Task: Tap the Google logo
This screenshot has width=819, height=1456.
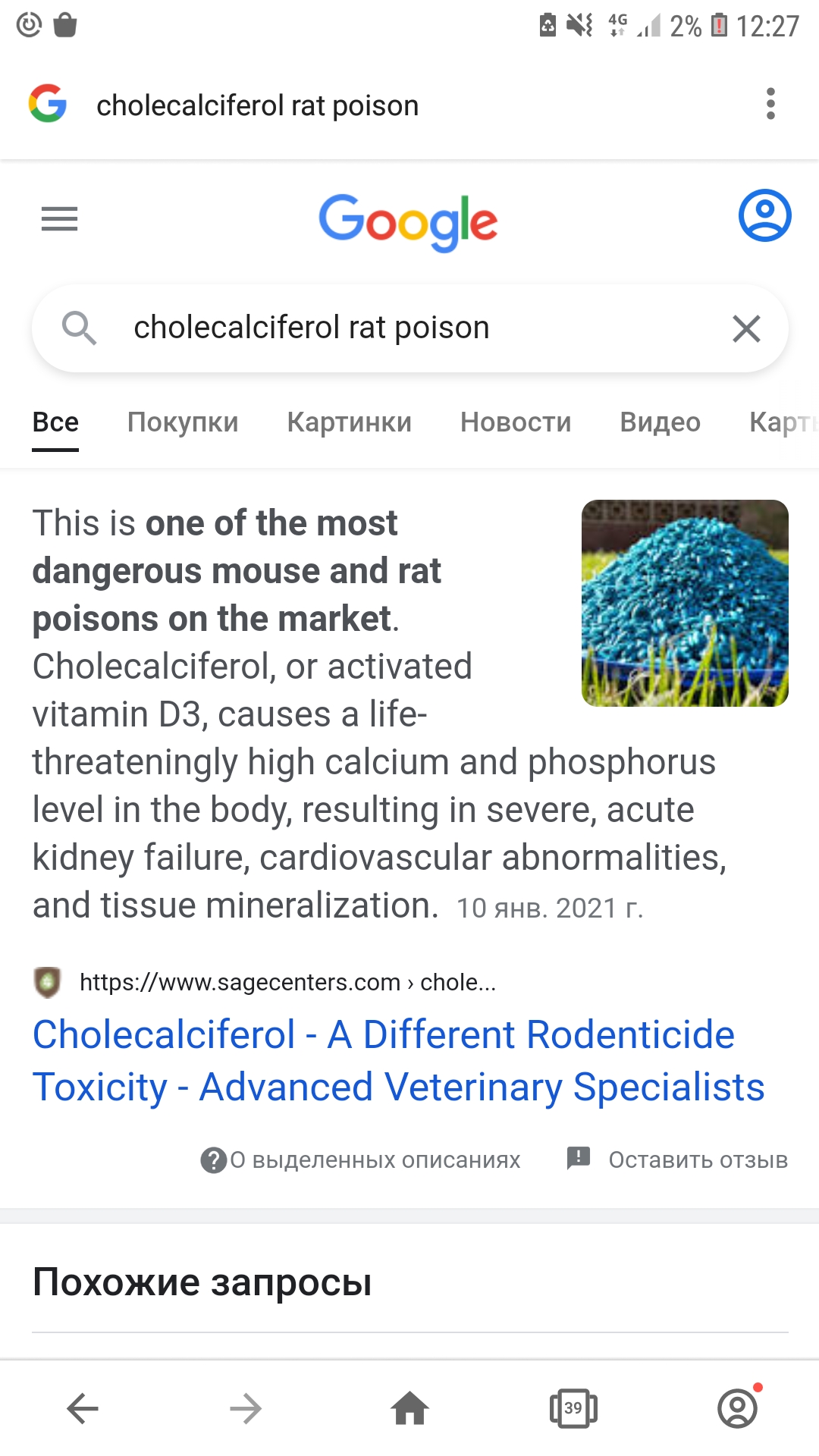Action: pyautogui.click(x=408, y=221)
